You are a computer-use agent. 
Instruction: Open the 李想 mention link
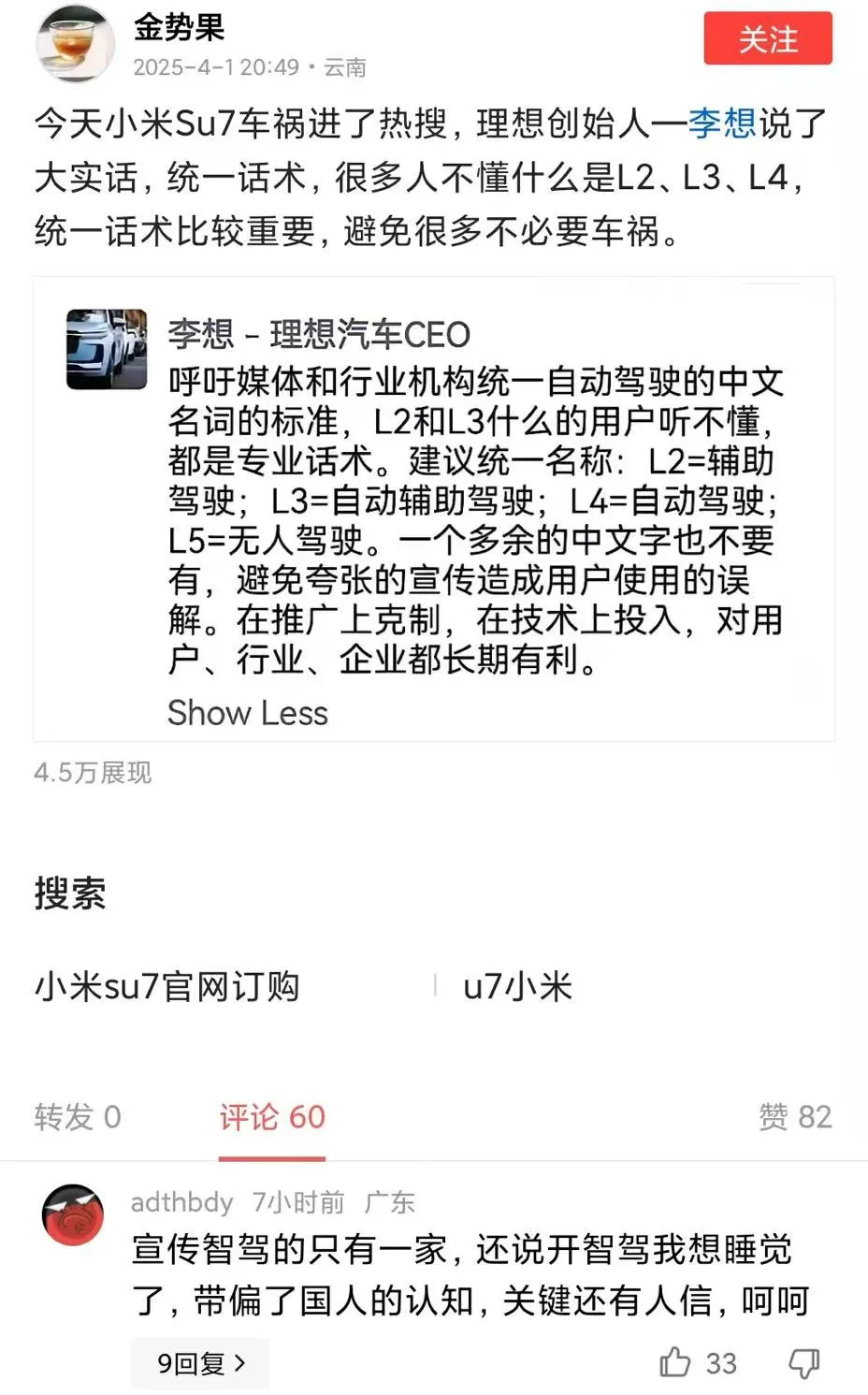tap(722, 124)
